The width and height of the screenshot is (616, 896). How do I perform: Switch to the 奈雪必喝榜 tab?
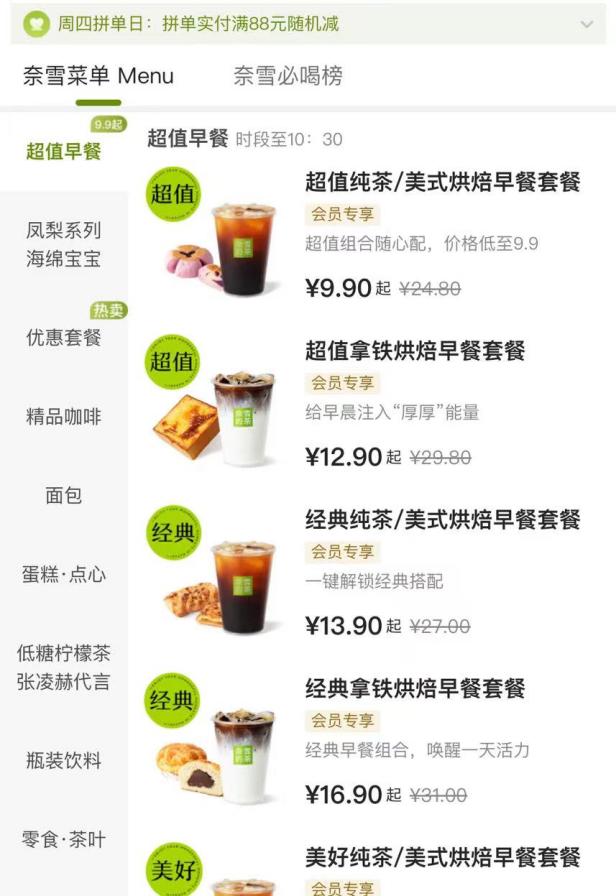pyautogui.click(x=288, y=76)
